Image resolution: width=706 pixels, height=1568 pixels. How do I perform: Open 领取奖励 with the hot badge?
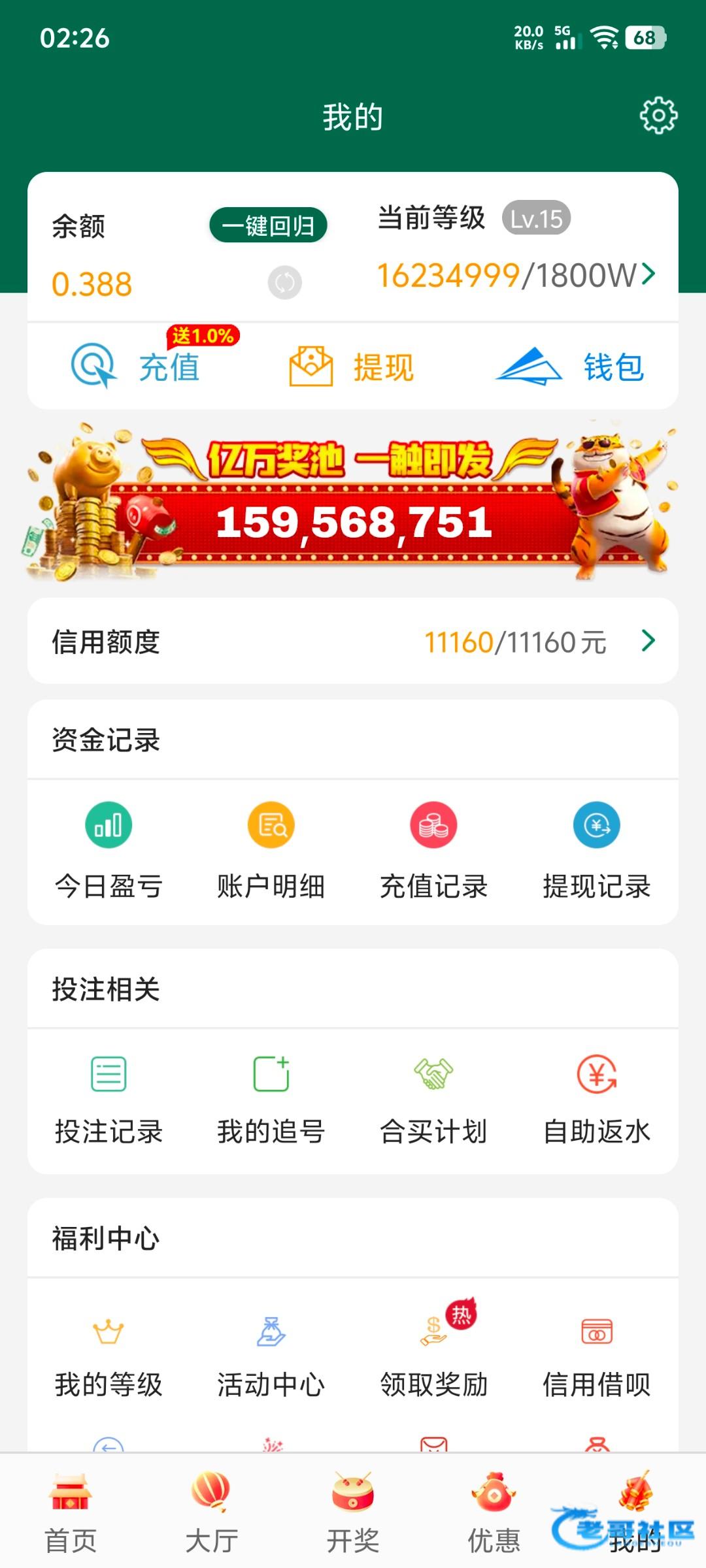434,1352
